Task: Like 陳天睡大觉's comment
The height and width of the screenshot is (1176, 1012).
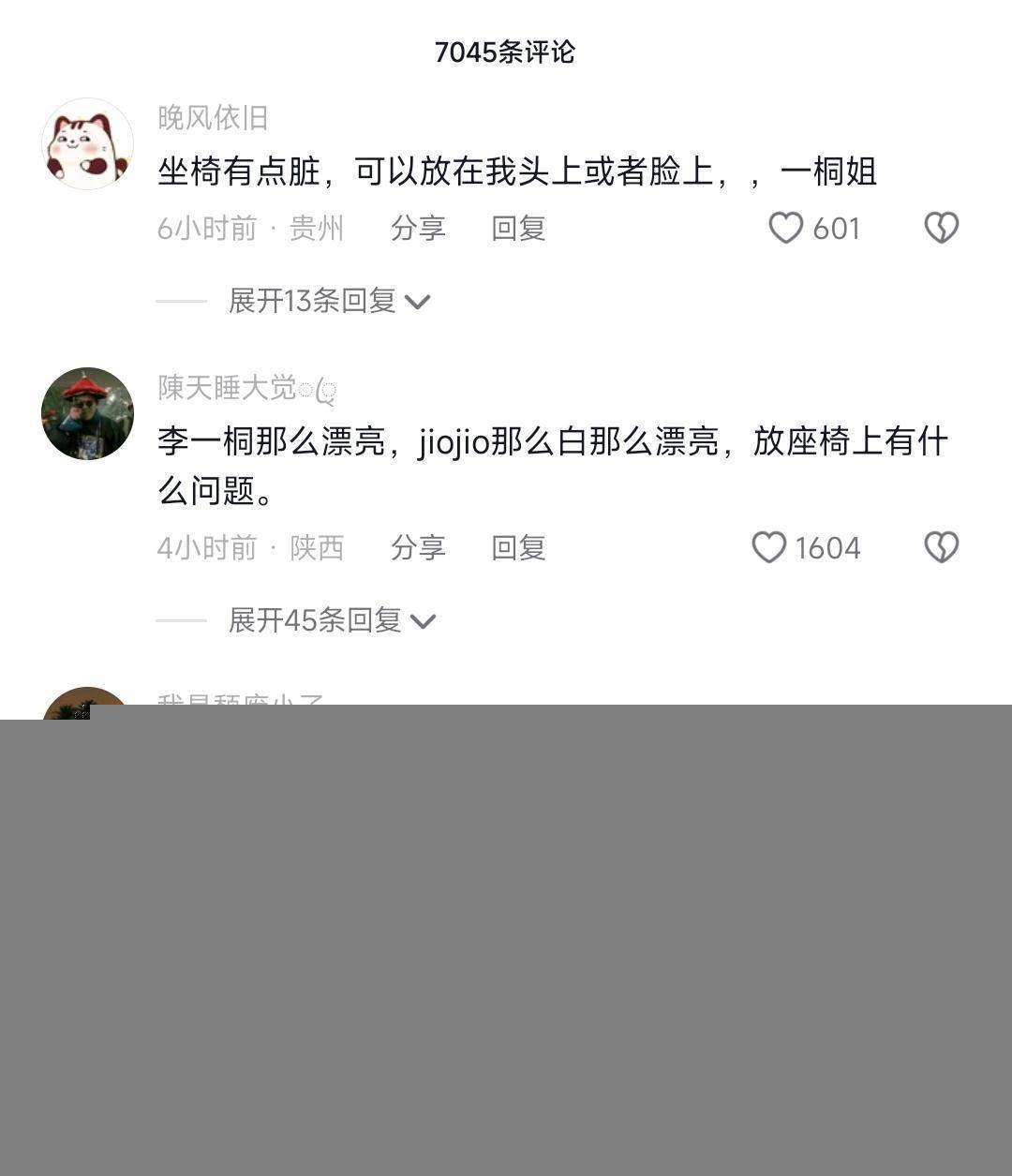Action: [769, 547]
